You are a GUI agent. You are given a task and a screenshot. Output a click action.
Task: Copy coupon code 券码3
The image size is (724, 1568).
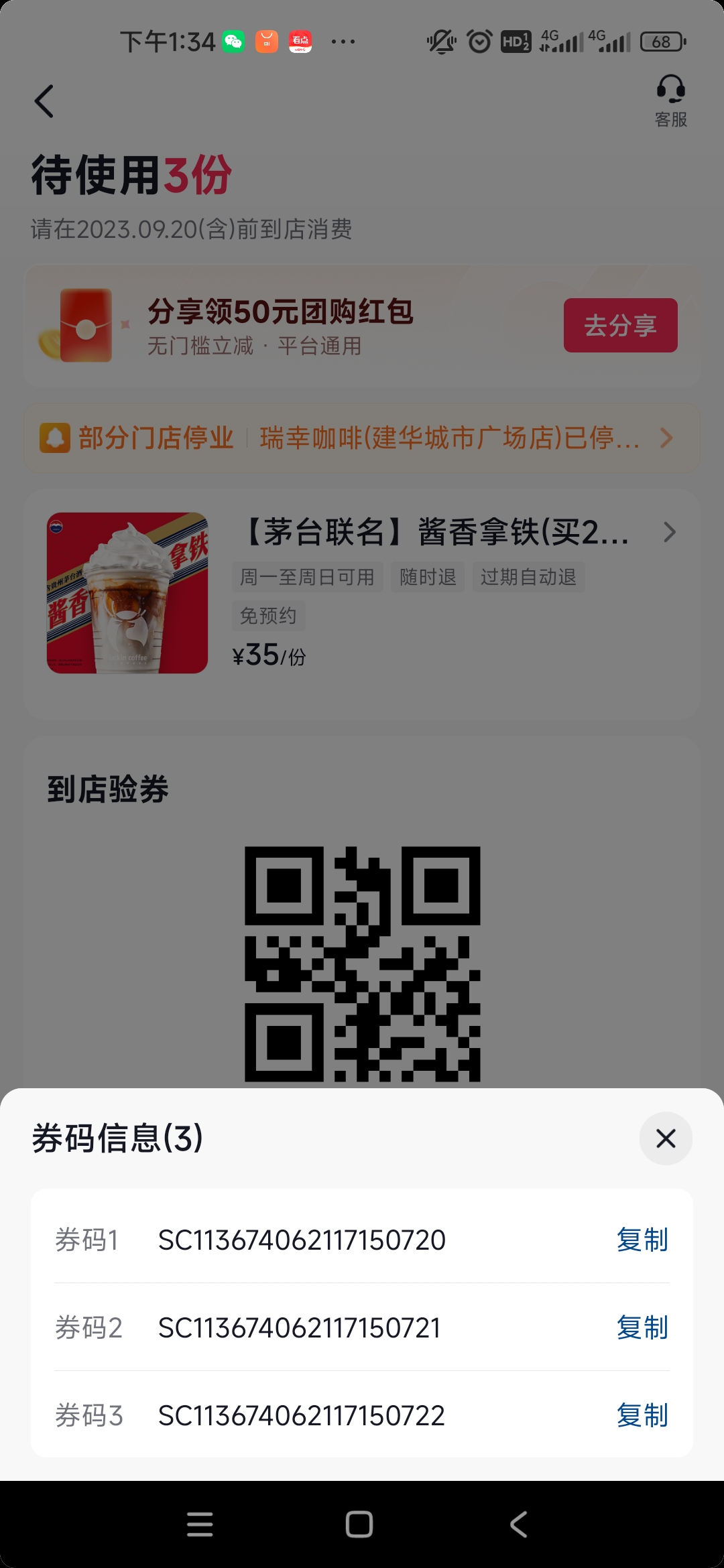click(x=642, y=1415)
